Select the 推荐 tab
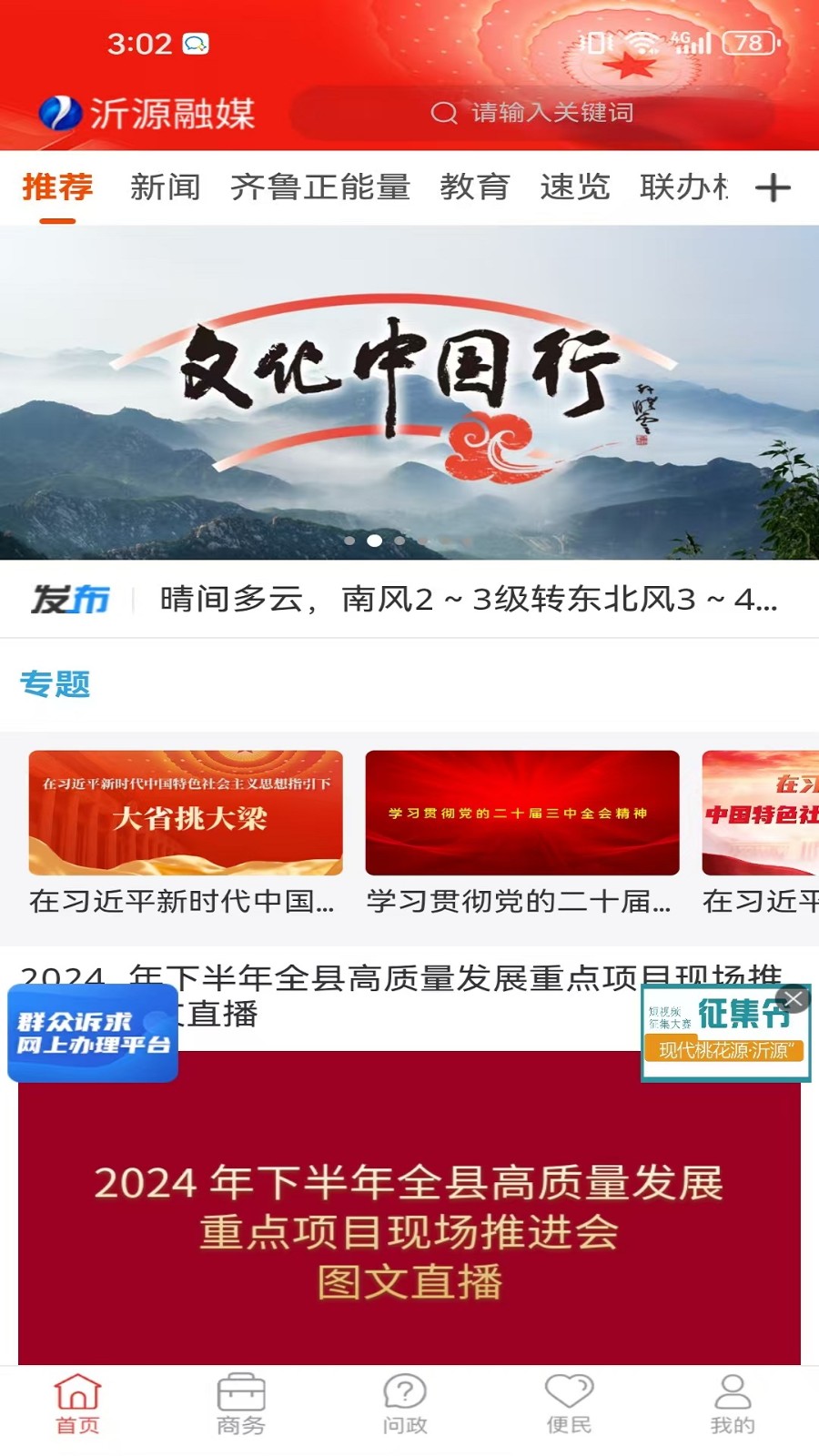The width and height of the screenshot is (819, 1456). click(57, 187)
